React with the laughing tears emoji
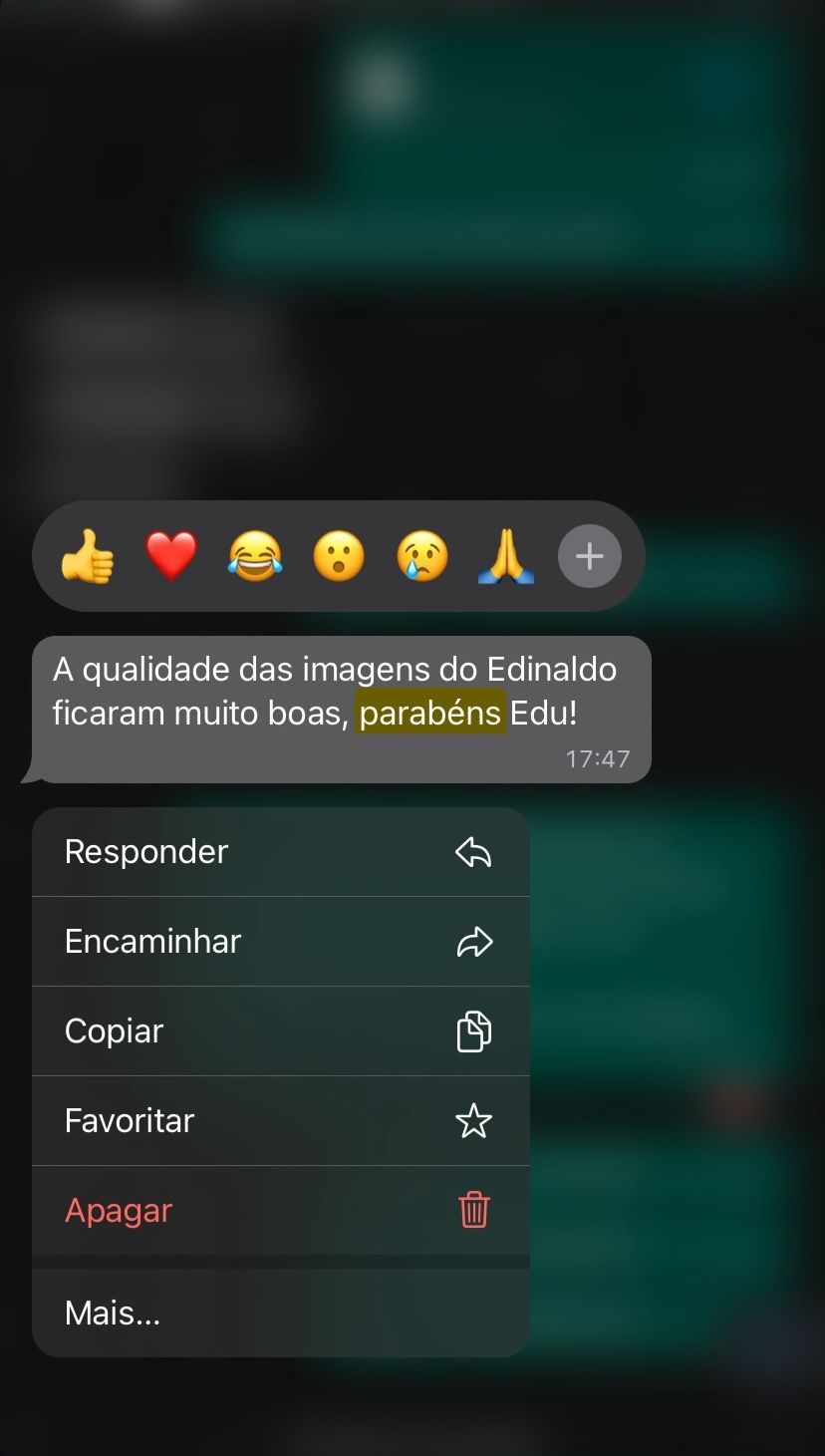The width and height of the screenshot is (825, 1456). 255,556
